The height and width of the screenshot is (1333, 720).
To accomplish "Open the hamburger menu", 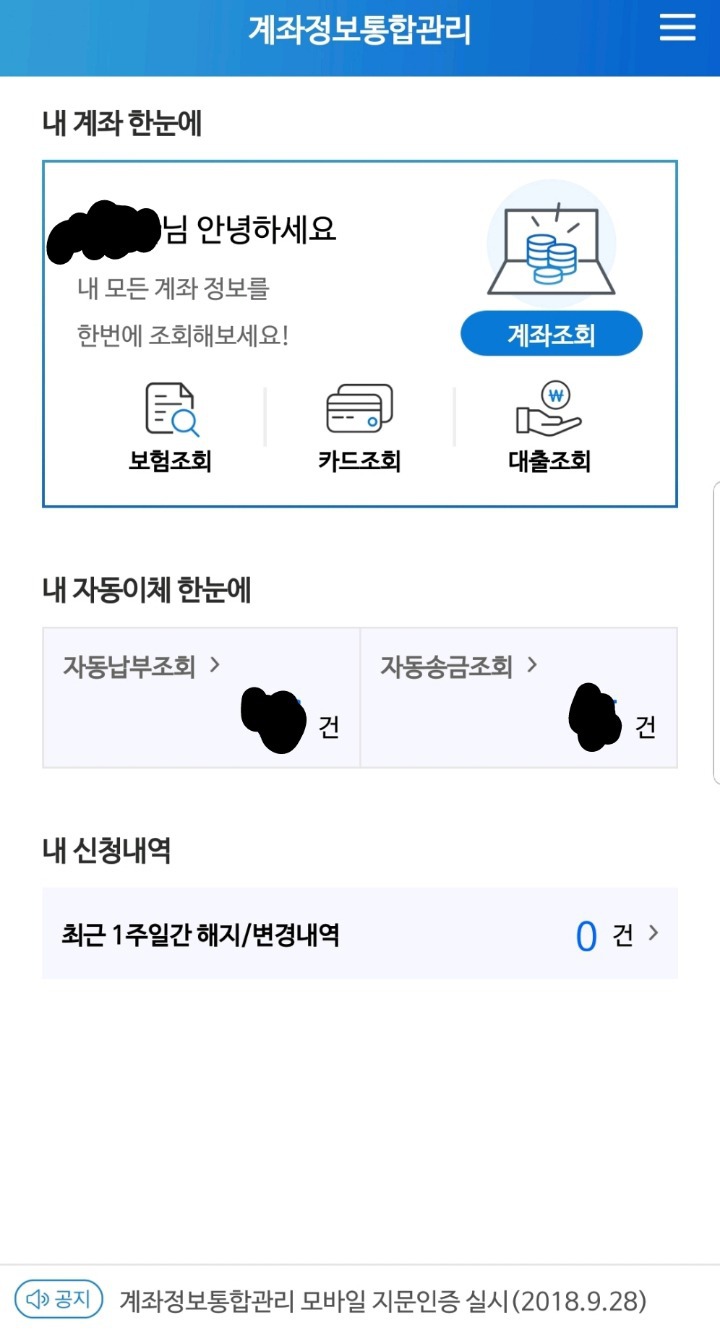I will (x=677, y=28).
